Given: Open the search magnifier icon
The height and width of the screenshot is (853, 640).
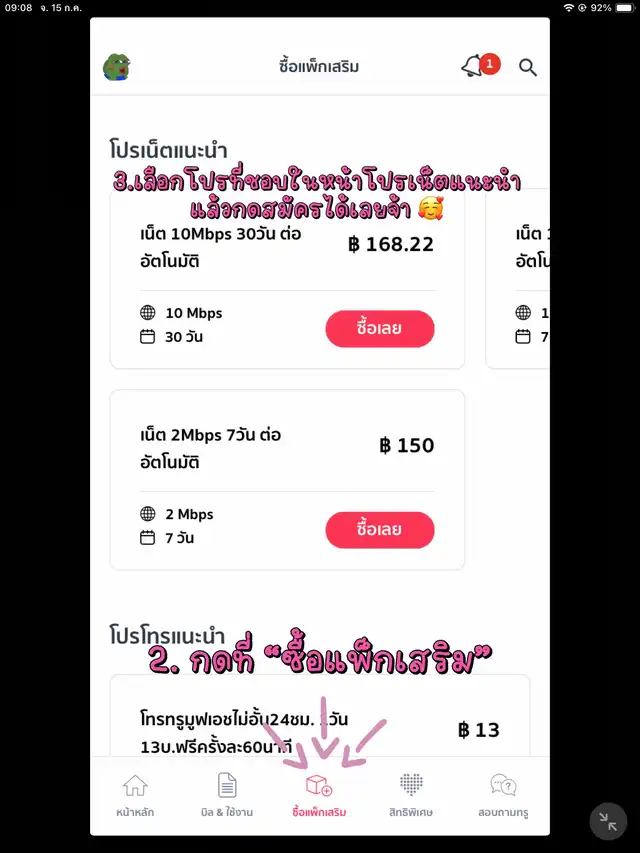Looking at the screenshot, I should (528, 67).
